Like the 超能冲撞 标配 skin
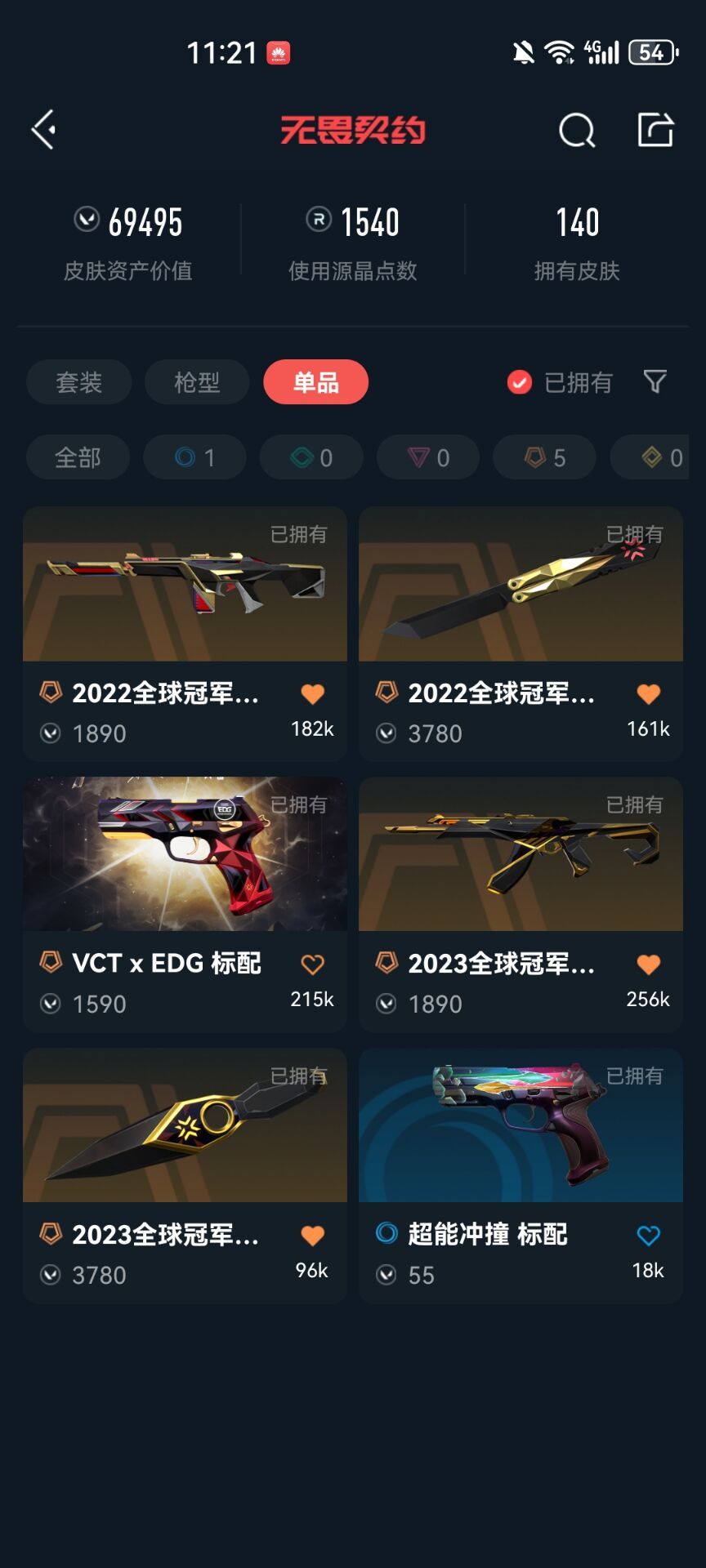Image resolution: width=706 pixels, height=1568 pixels. 649,1236
